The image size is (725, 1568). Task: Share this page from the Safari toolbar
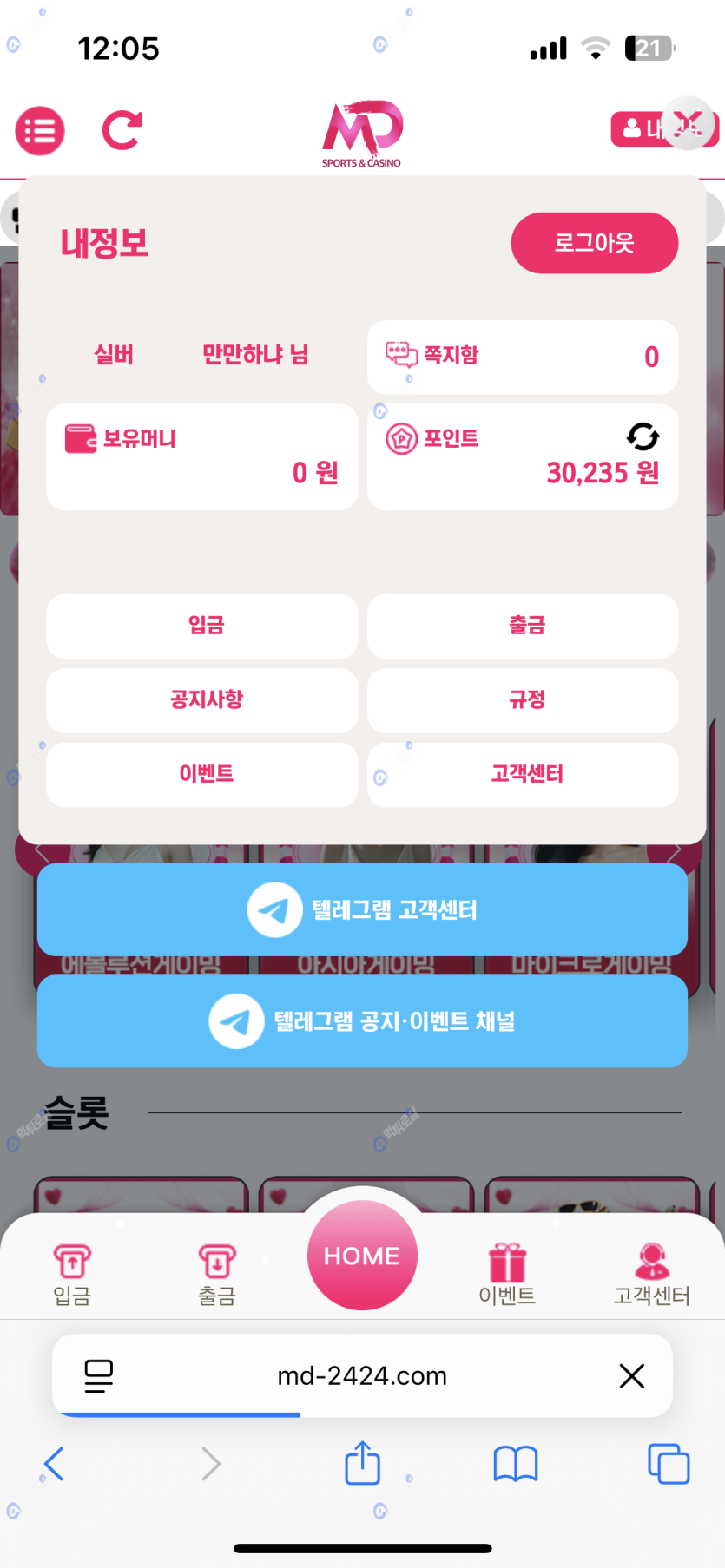click(x=362, y=1464)
